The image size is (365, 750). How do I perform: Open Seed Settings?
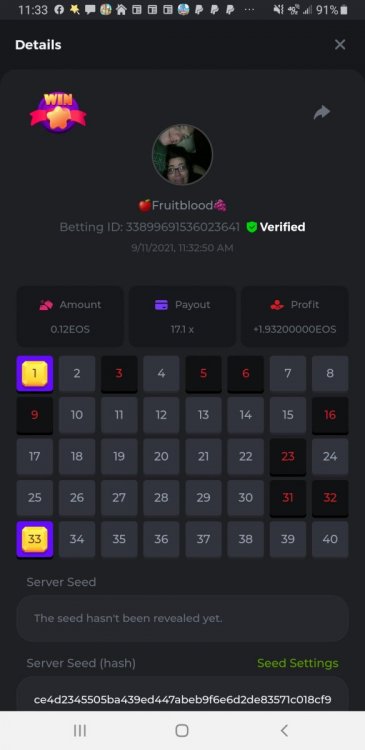click(x=298, y=663)
